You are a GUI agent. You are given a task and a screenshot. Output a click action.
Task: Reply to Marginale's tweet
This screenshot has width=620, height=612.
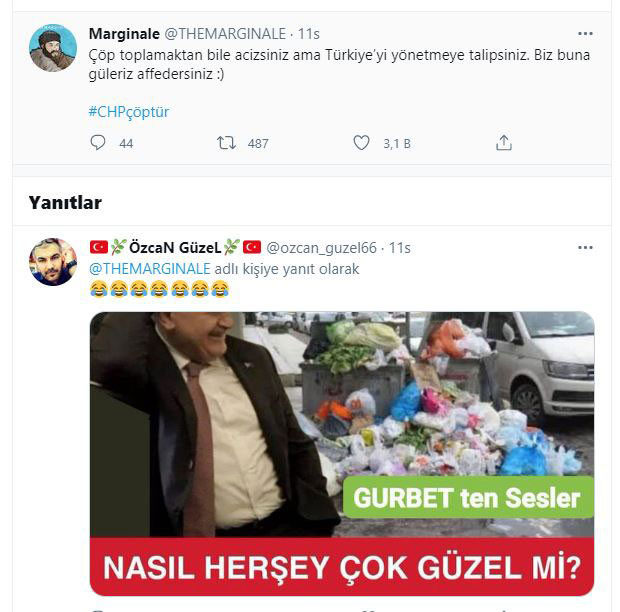98,143
